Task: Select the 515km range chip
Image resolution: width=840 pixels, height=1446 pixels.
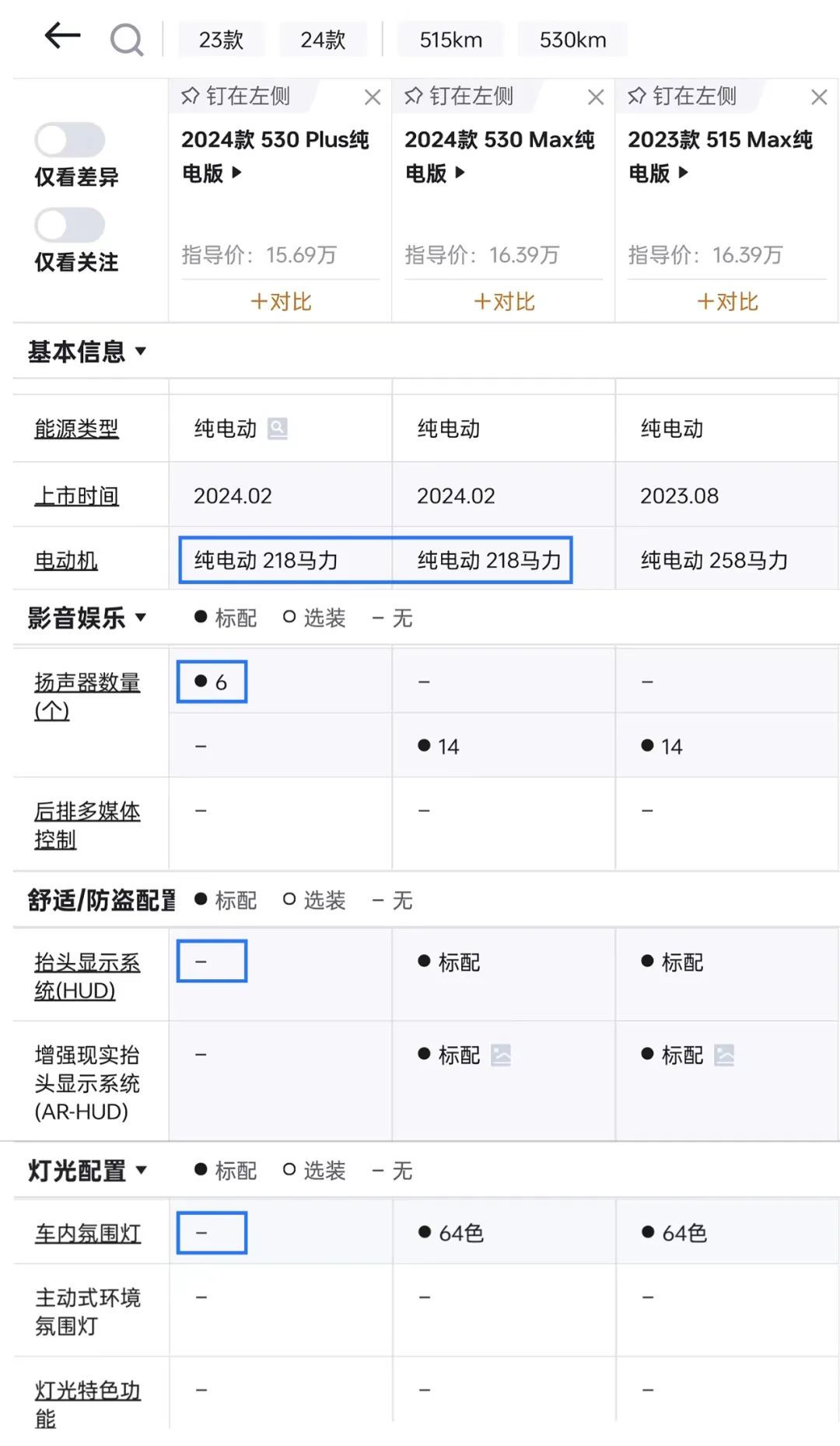Action: click(450, 40)
